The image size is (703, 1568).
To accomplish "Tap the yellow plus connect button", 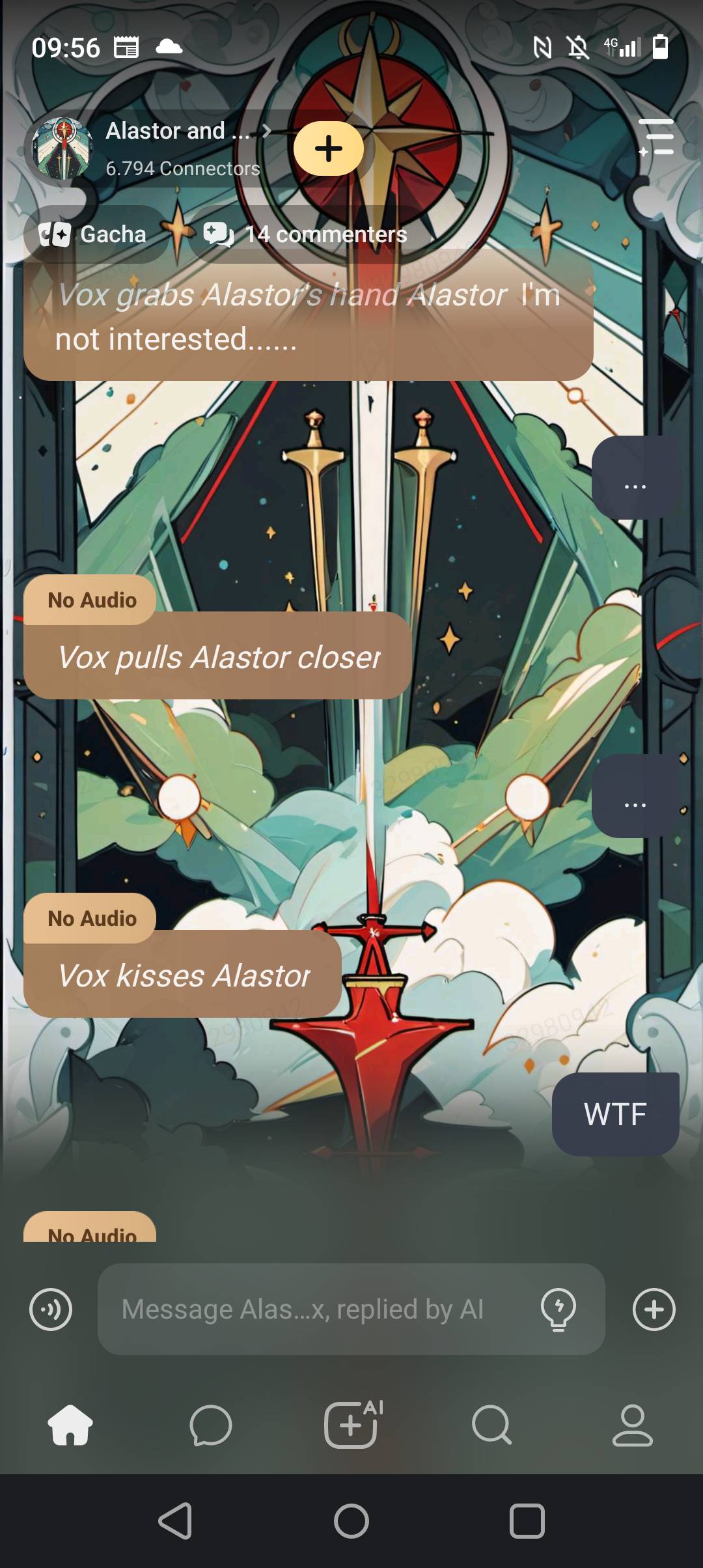I will (329, 148).
